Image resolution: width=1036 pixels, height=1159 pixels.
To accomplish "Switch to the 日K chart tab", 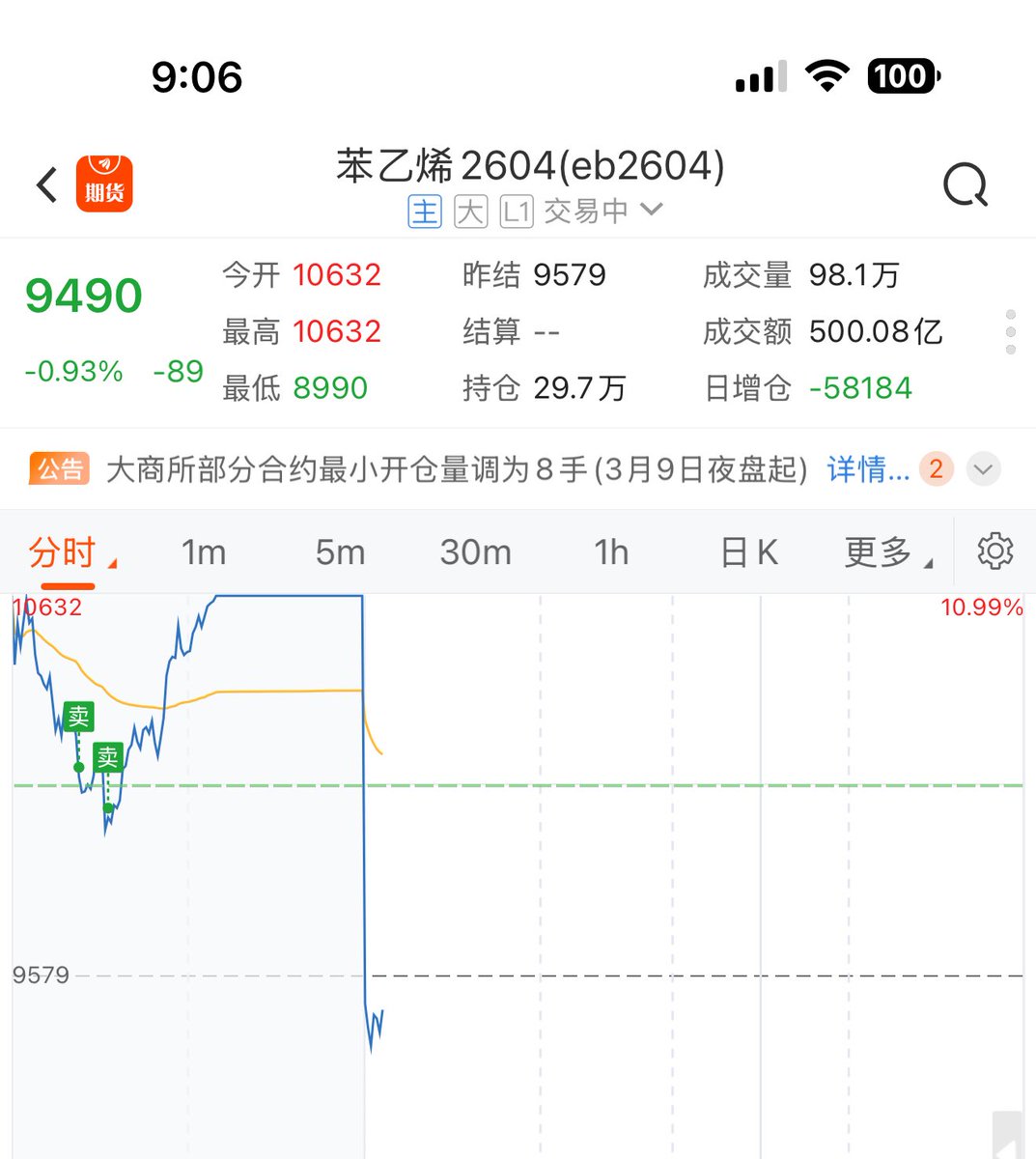I will click(749, 552).
